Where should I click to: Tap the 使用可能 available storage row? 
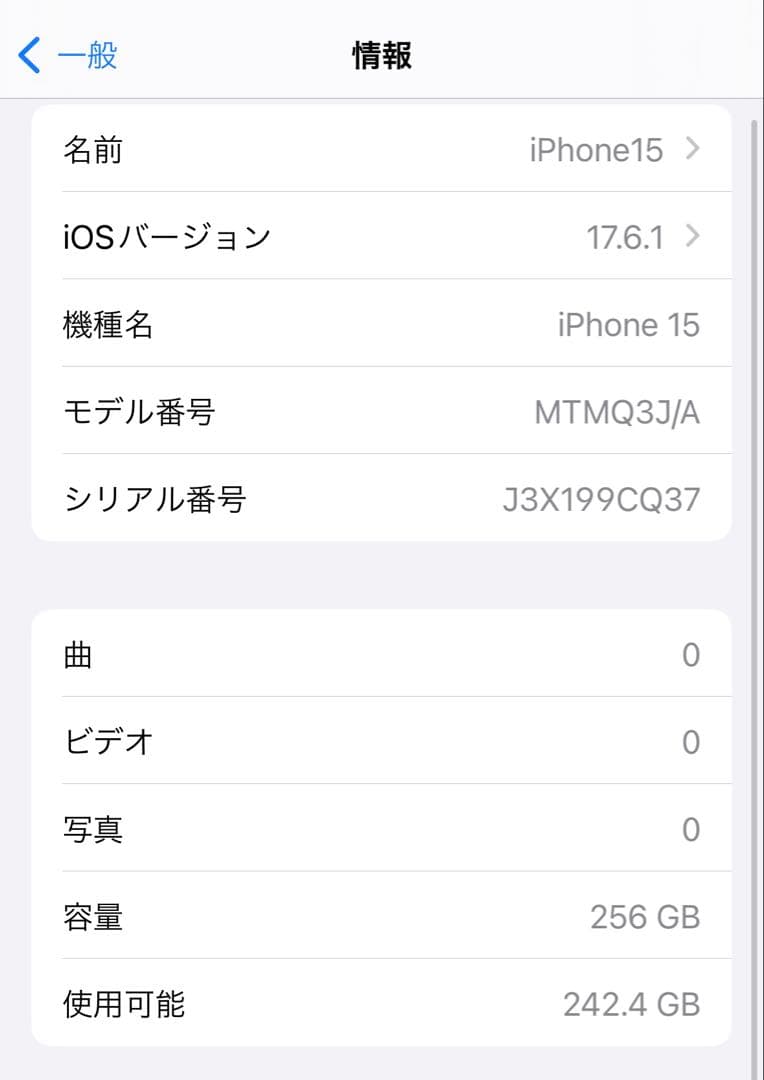click(380, 1006)
